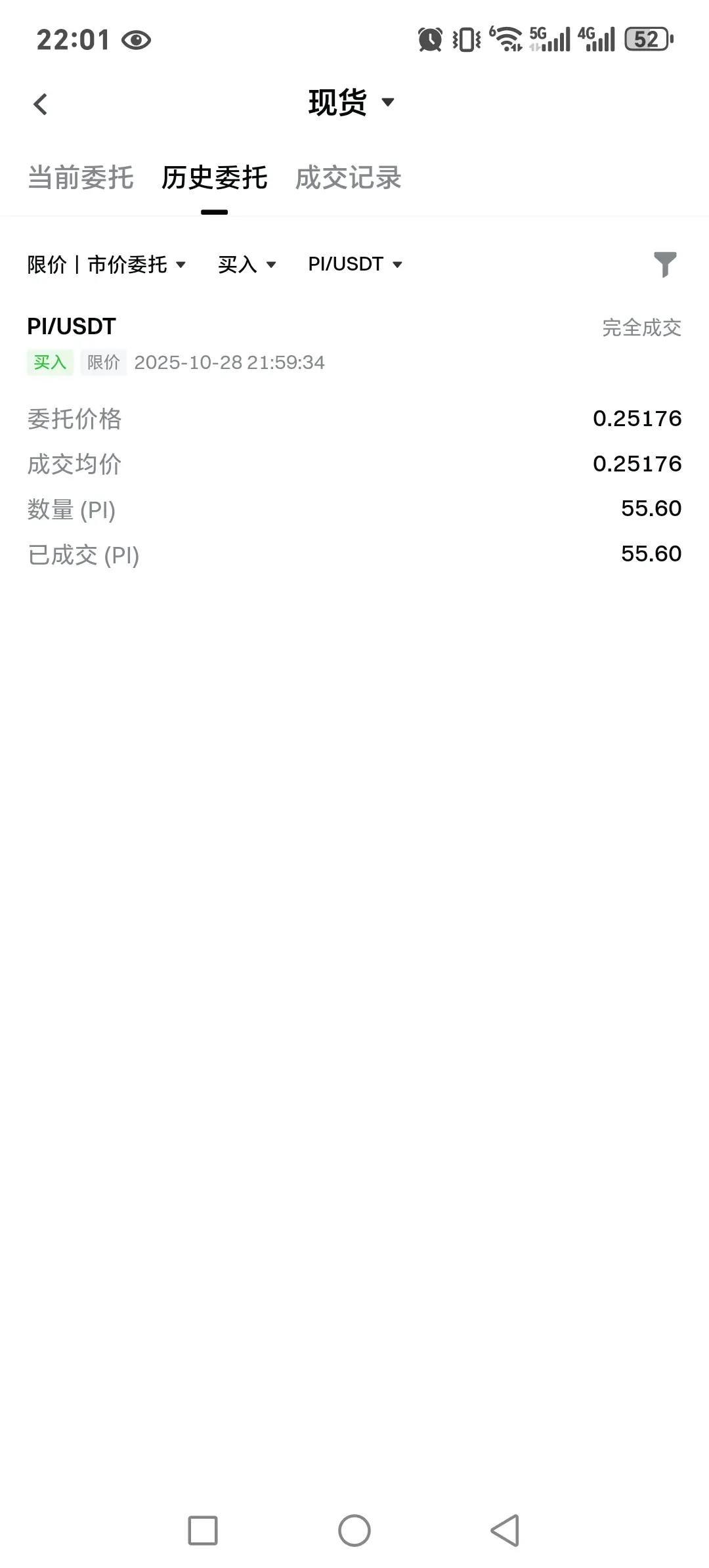This screenshot has height=1568, width=709.
Task: Open the funnel filter icon
Action: 664,265
